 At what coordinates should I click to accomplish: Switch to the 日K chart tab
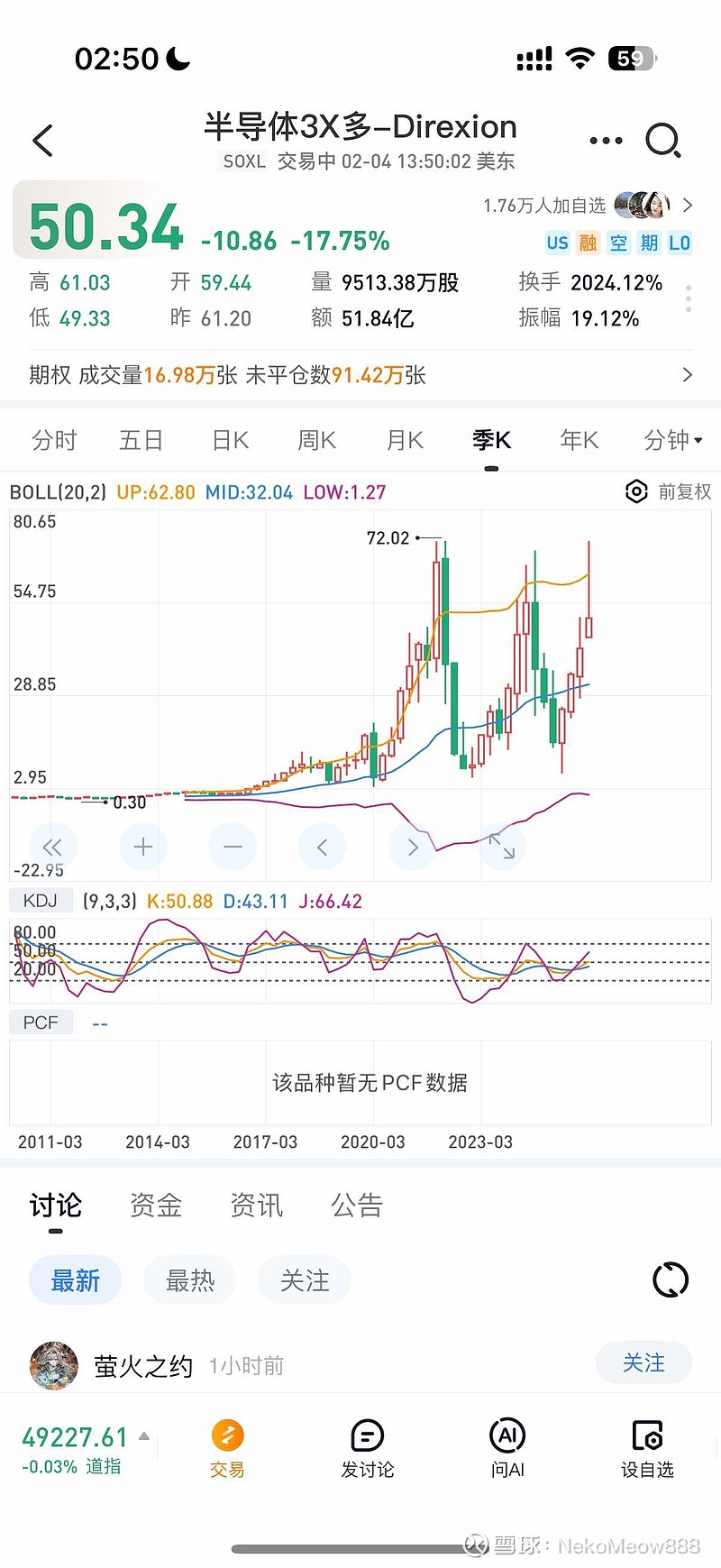pos(228,440)
